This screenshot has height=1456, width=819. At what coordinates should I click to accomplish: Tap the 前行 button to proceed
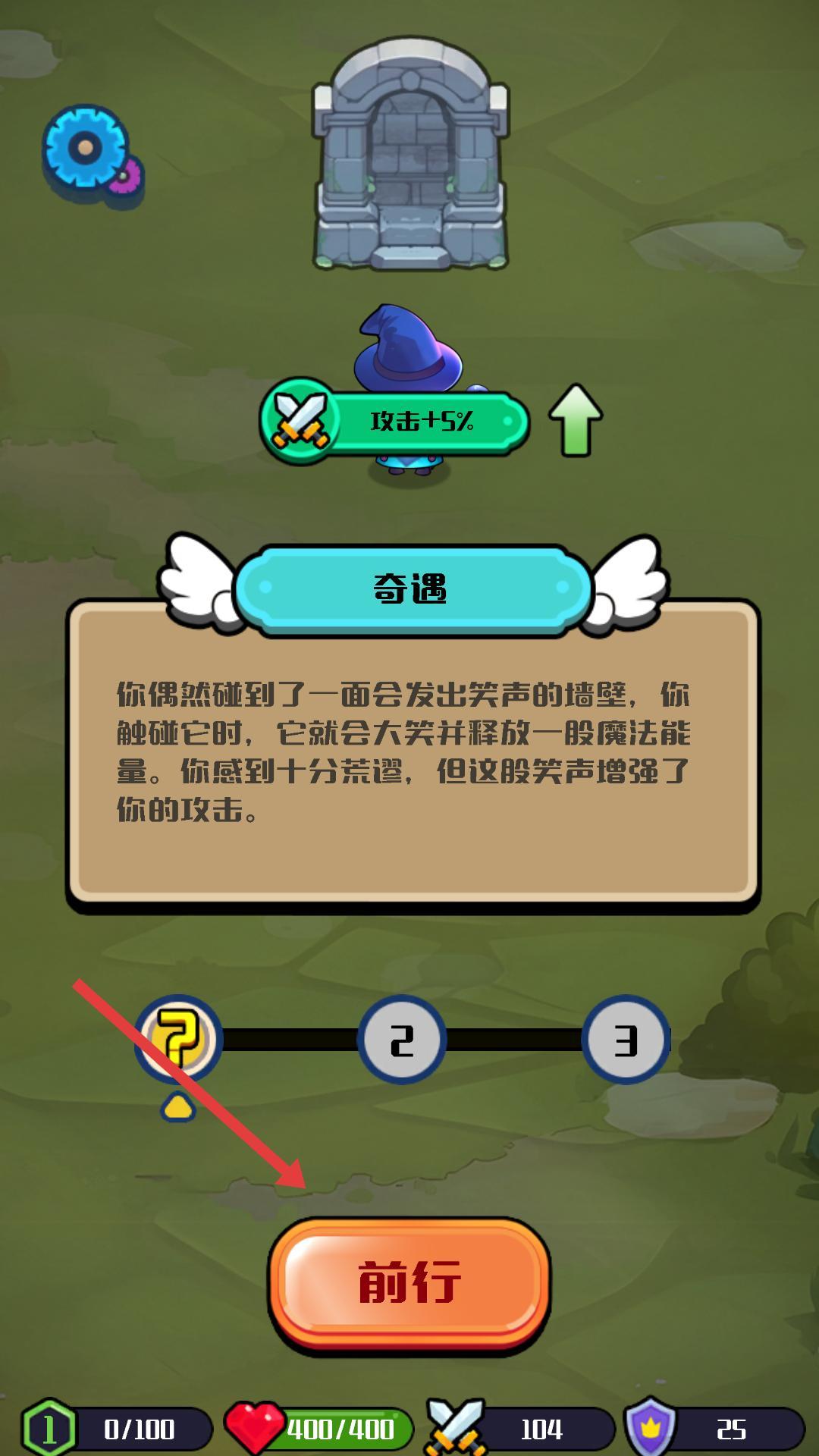[409, 1283]
